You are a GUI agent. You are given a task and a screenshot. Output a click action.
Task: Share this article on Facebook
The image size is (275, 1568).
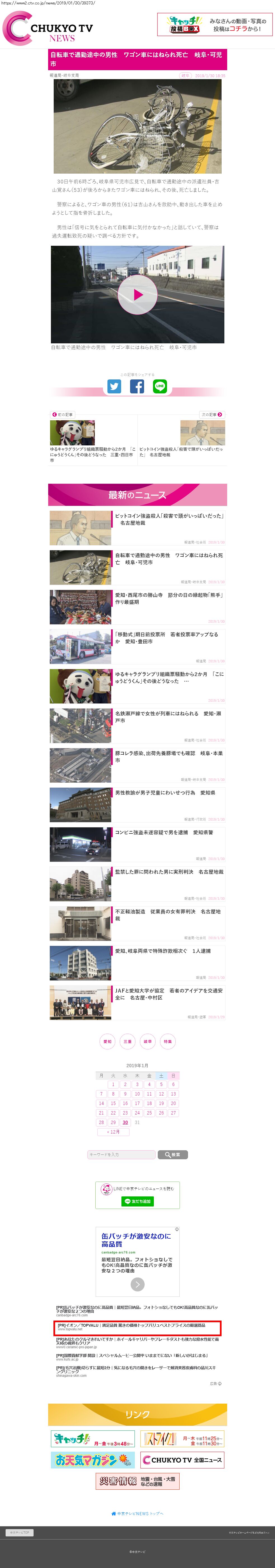[137, 386]
